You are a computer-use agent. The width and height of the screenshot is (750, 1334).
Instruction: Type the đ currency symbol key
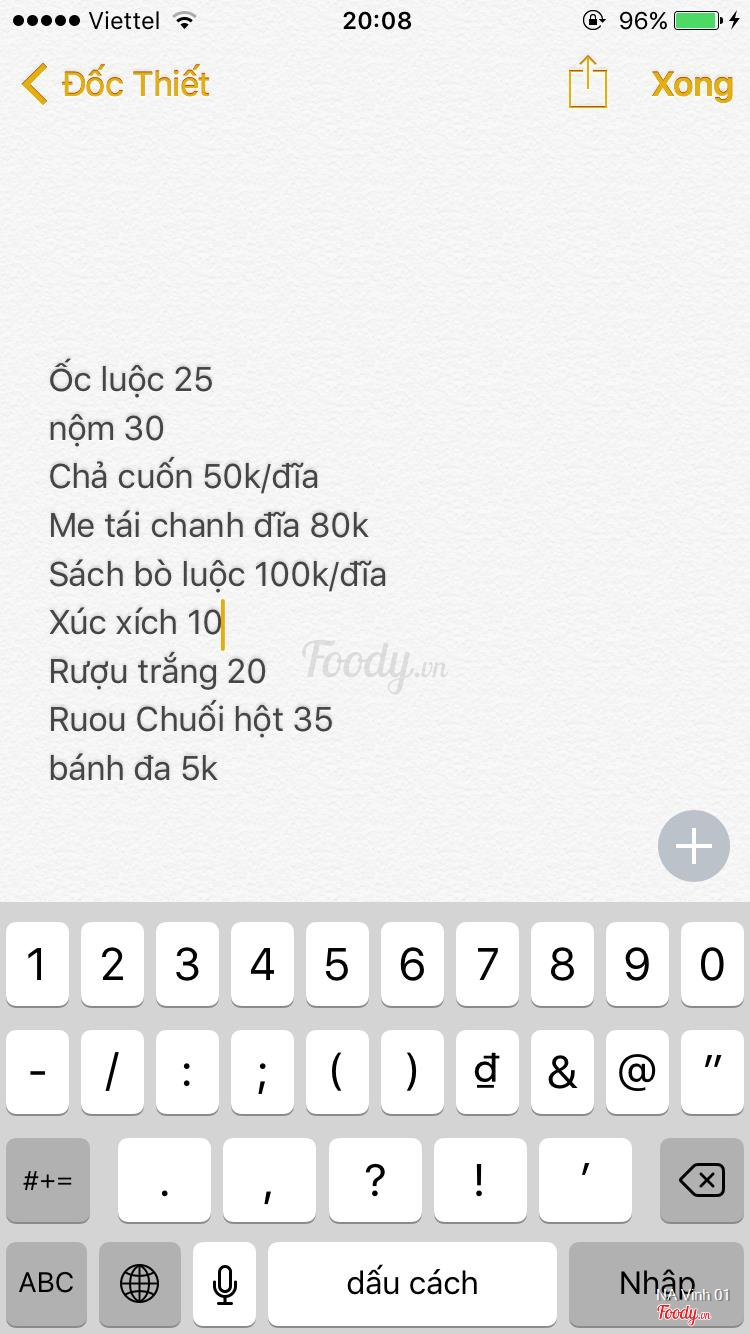pos(487,1072)
